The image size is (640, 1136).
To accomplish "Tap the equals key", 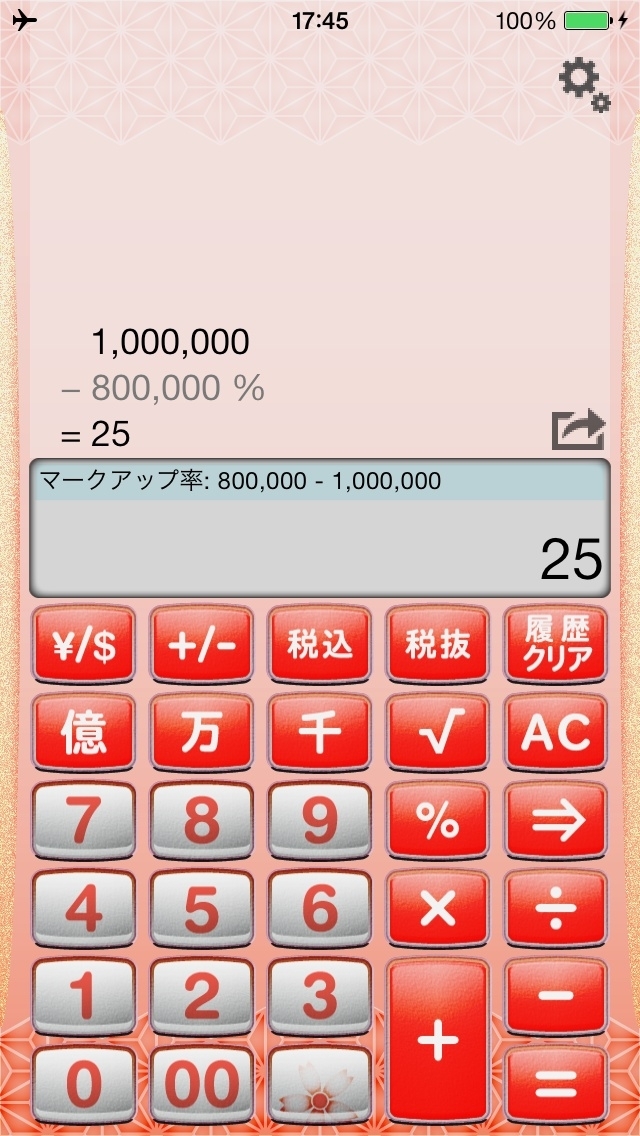I will tap(556, 1085).
